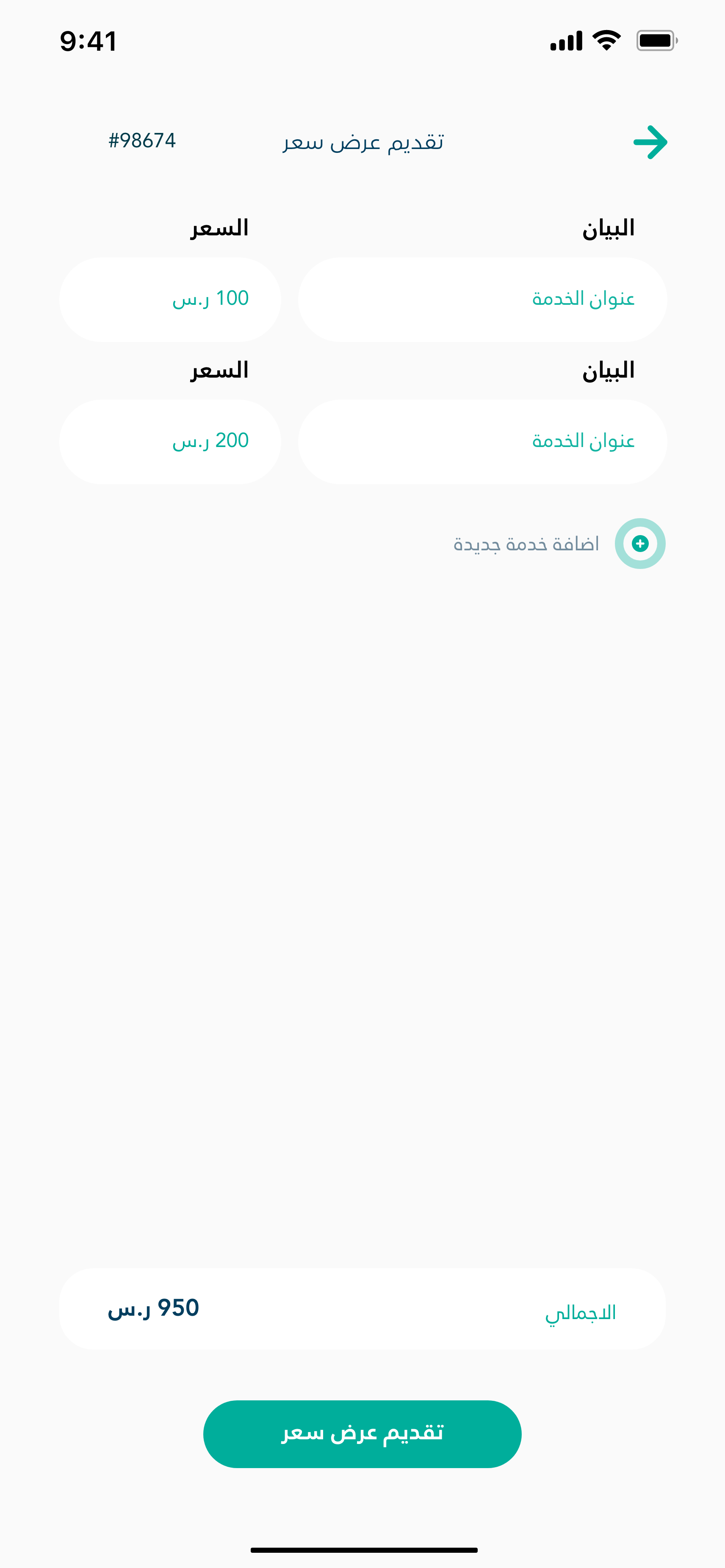
Task: Edit the 200 ر.س price field
Action: pyautogui.click(x=170, y=442)
